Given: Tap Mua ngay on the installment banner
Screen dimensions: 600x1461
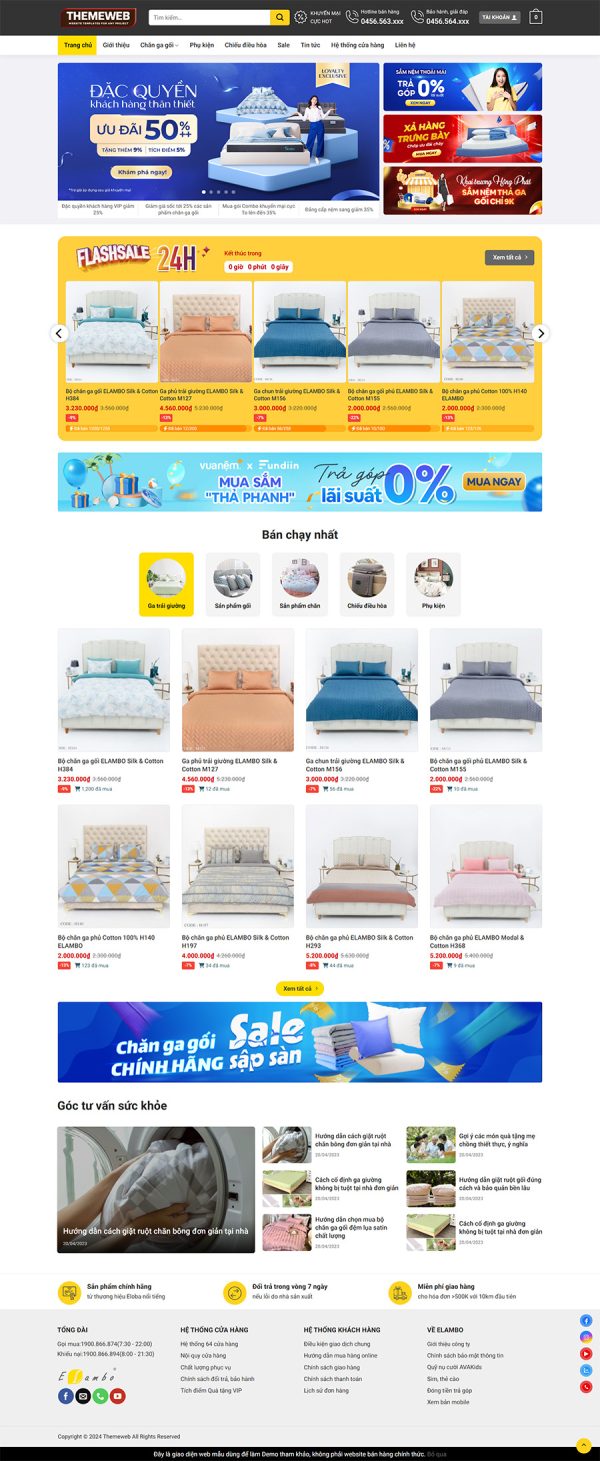Looking at the screenshot, I should click(493, 481).
